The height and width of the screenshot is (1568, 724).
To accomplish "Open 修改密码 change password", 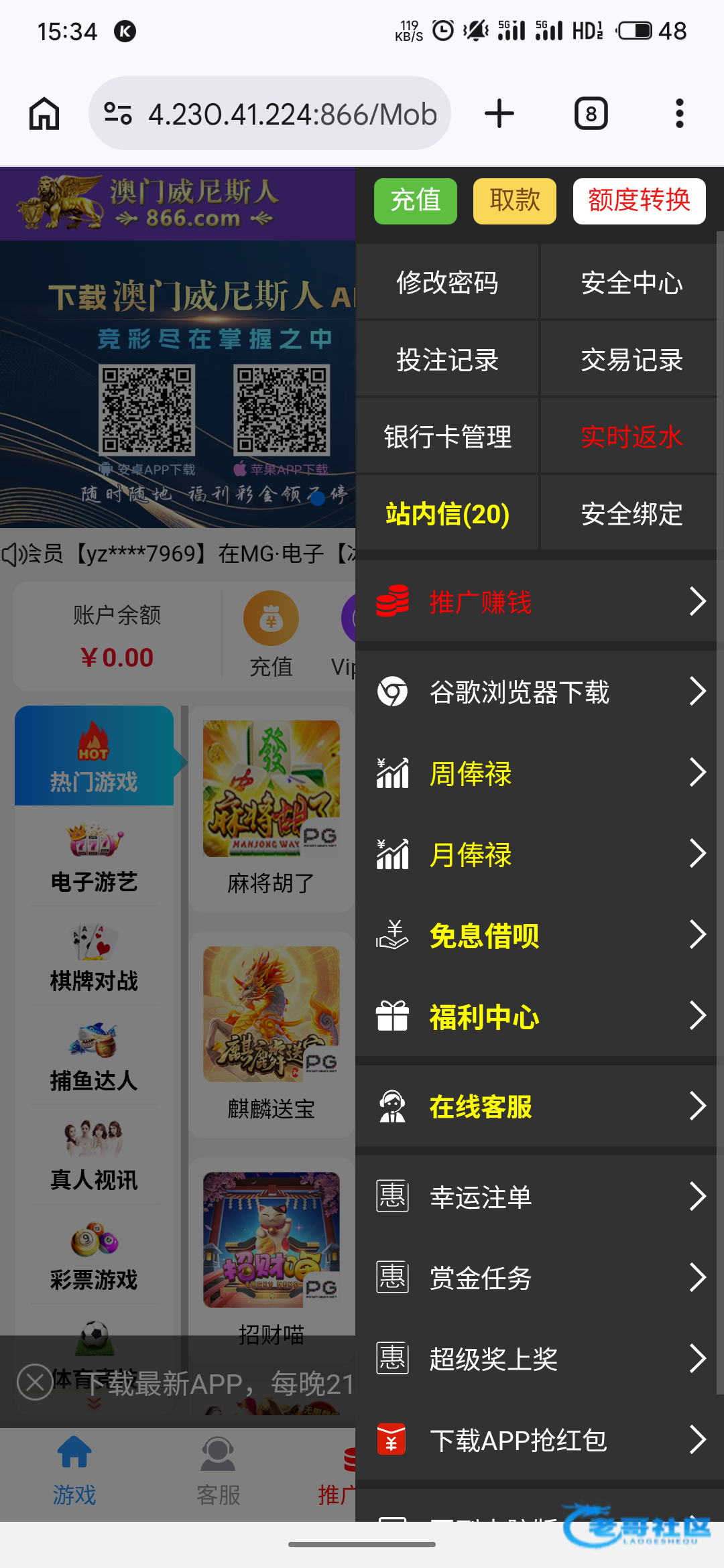I will [447, 282].
